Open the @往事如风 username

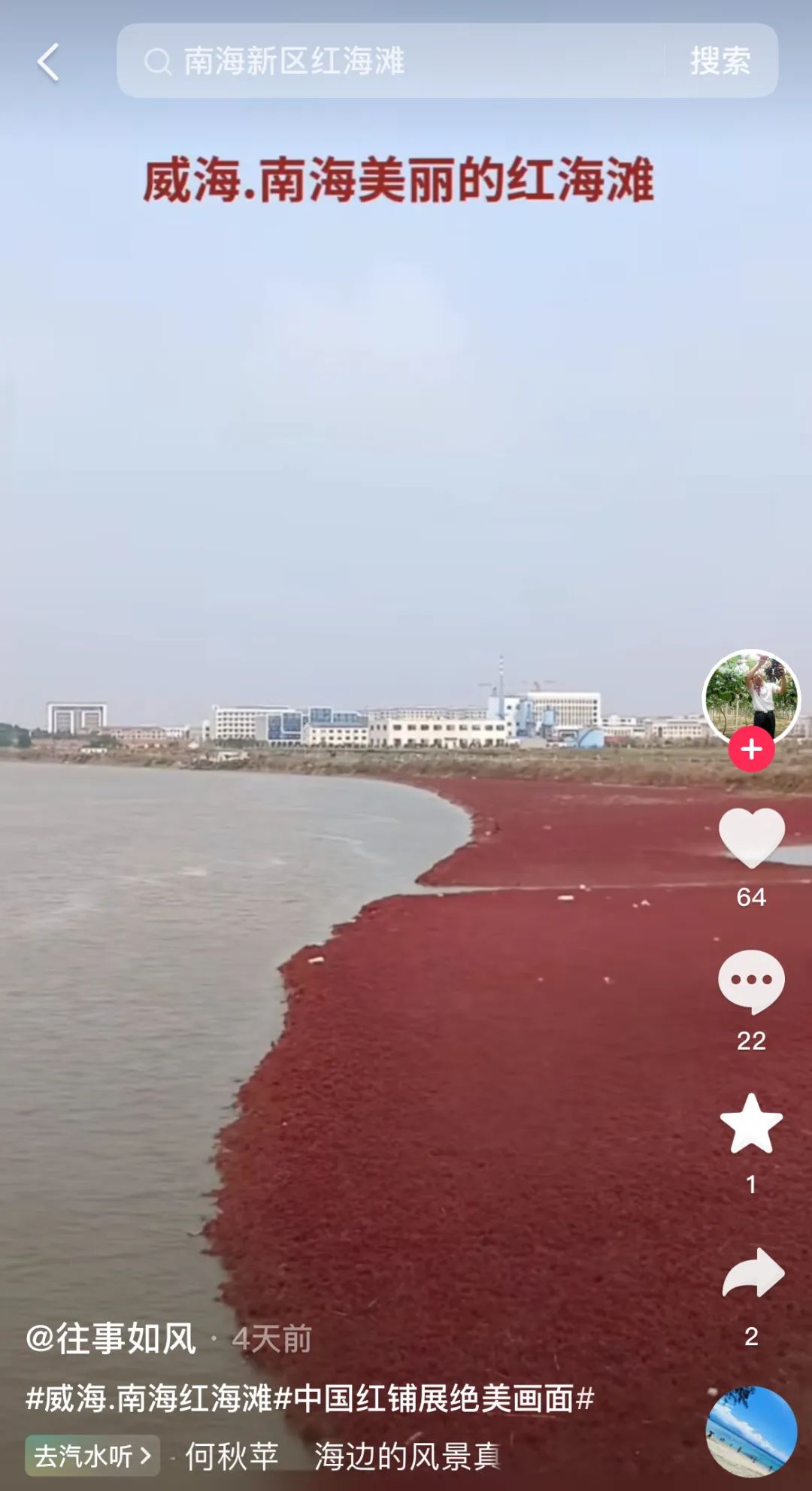pyautogui.click(x=111, y=1339)
